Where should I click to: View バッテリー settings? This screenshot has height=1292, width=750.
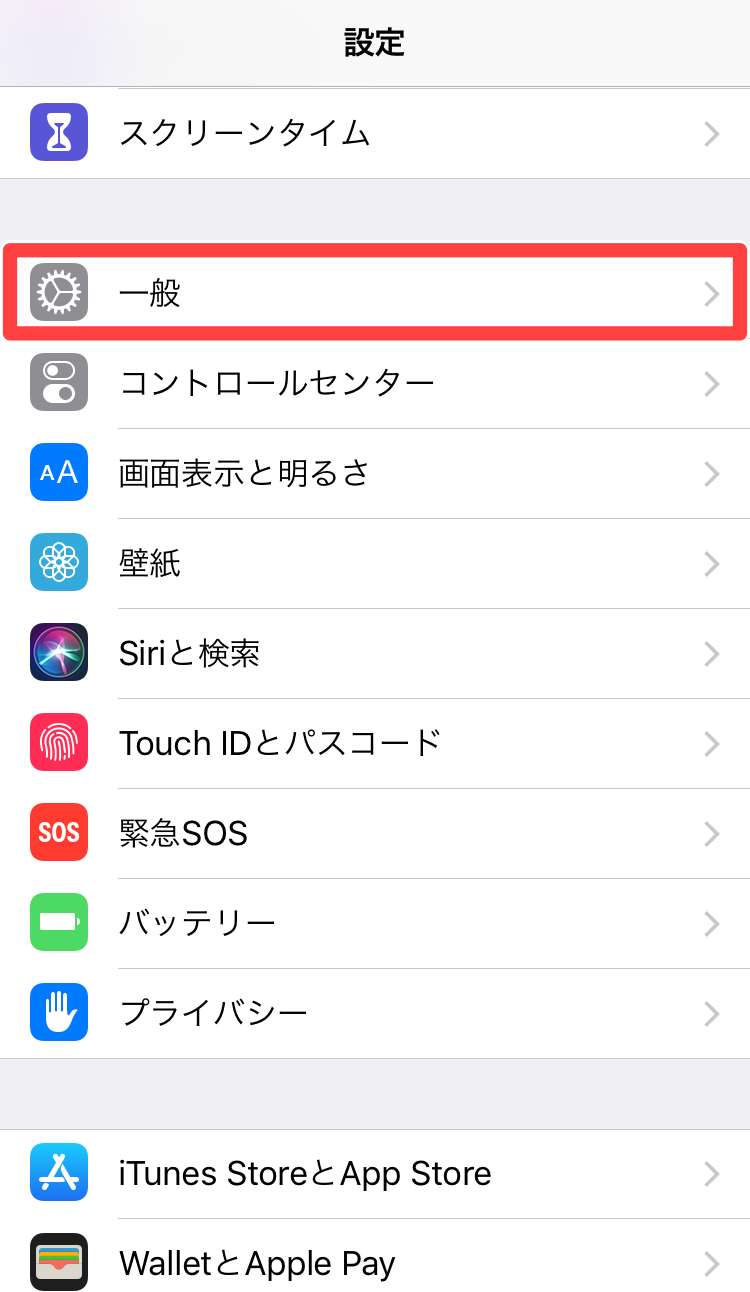click(x=375, y=923)
